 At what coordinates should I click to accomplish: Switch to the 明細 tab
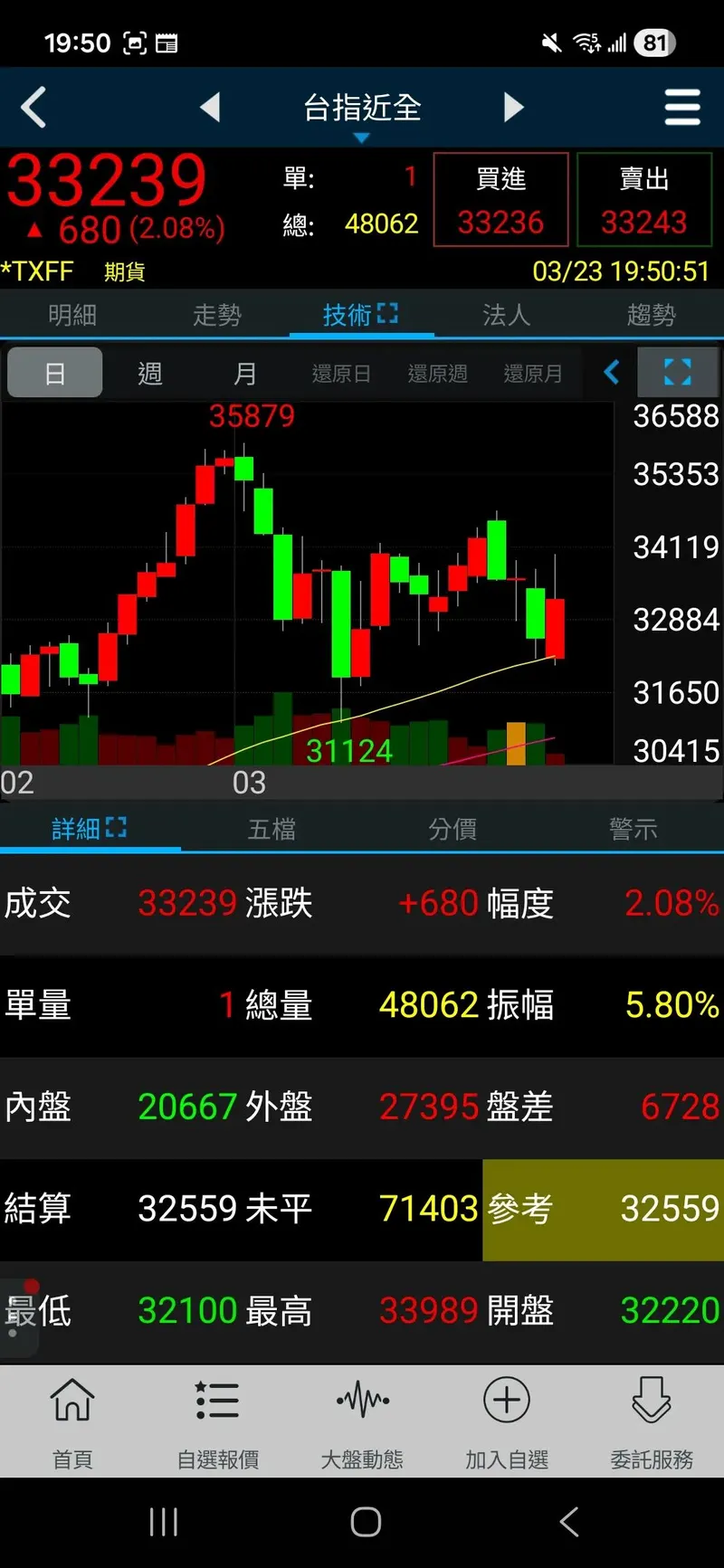(72, 315)
